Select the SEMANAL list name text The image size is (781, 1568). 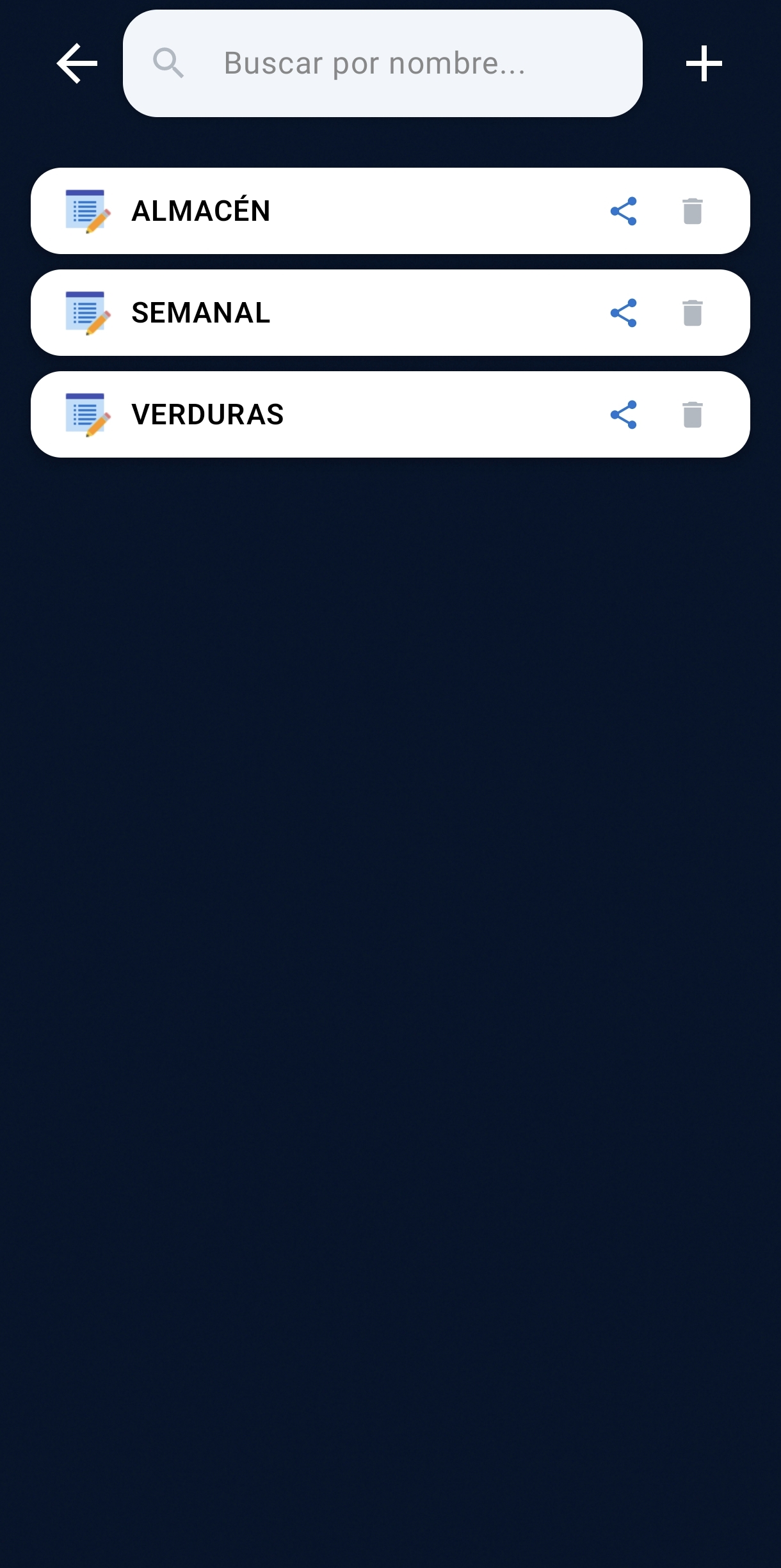tap(200, 312)
